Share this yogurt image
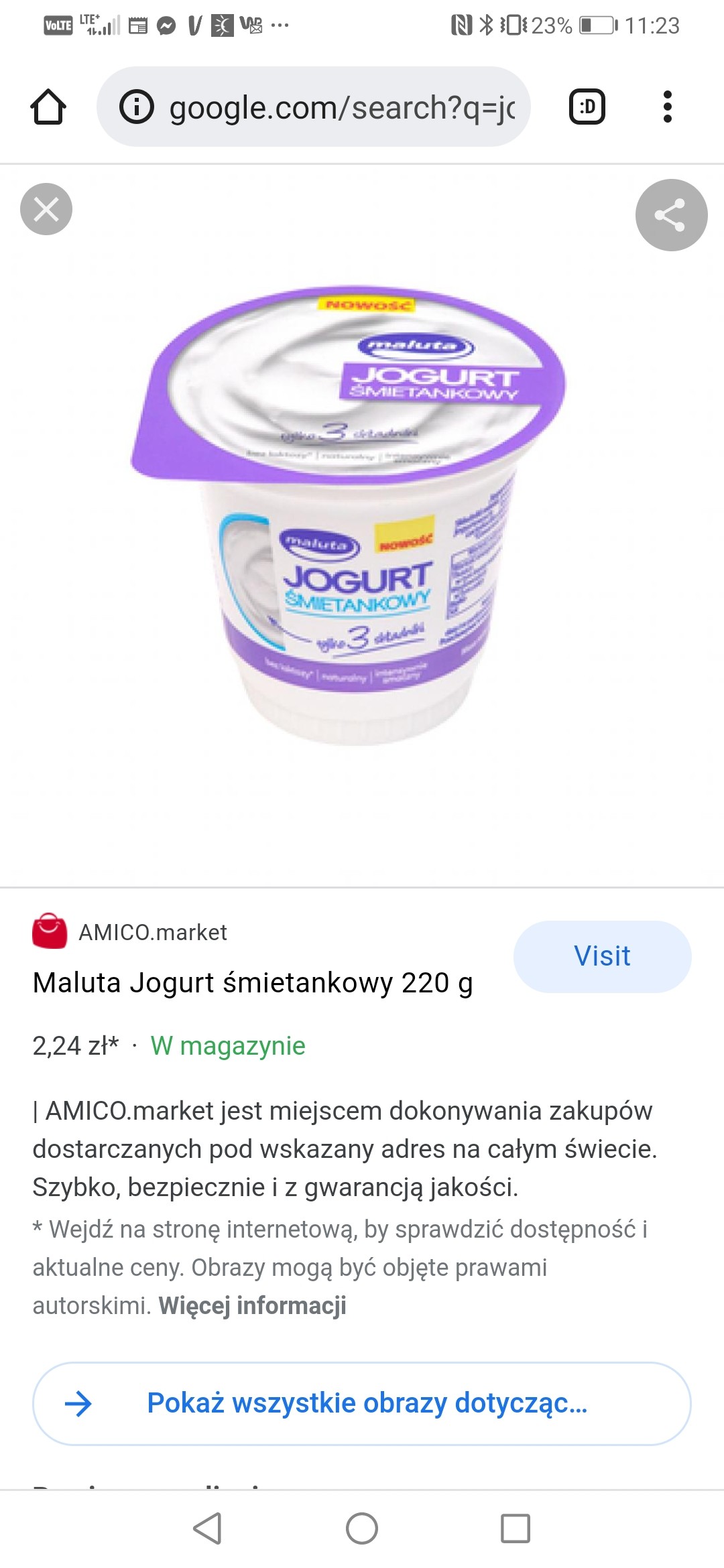The height and width of the screenshot is (1568, 724). click(671, 215)
